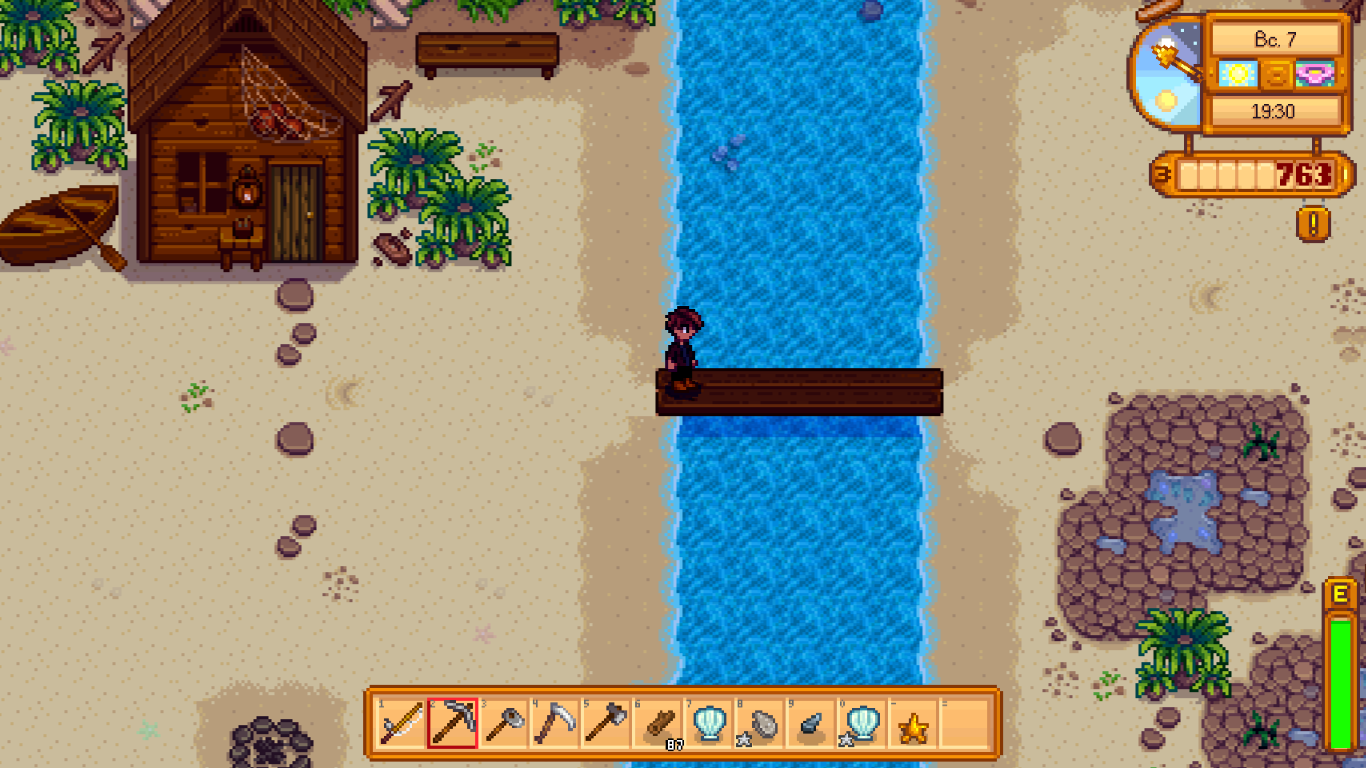Select the fishing rod in slot 1
The image size is (1366, 768).
401,723
